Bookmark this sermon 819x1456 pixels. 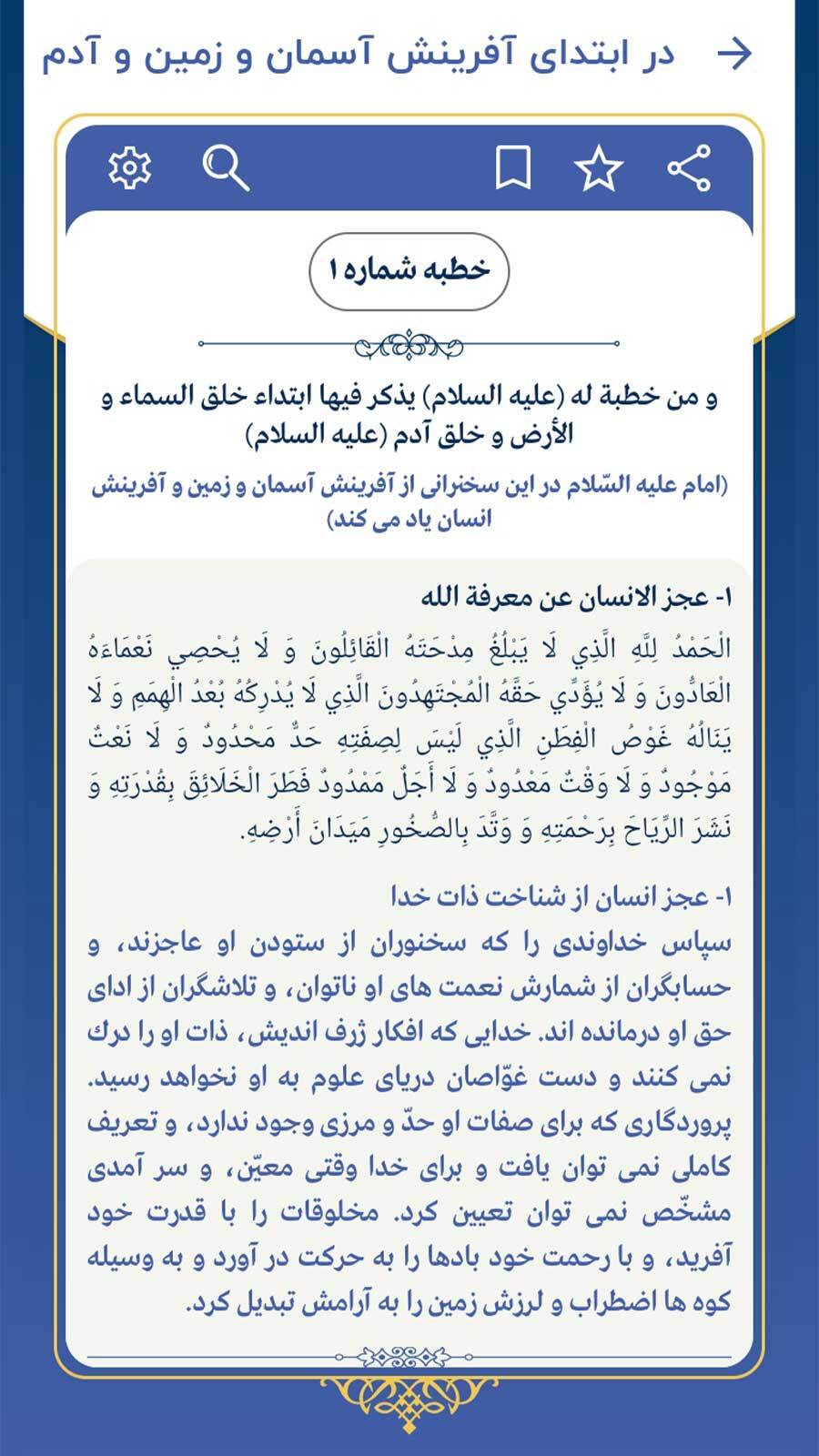click(512, 168)
